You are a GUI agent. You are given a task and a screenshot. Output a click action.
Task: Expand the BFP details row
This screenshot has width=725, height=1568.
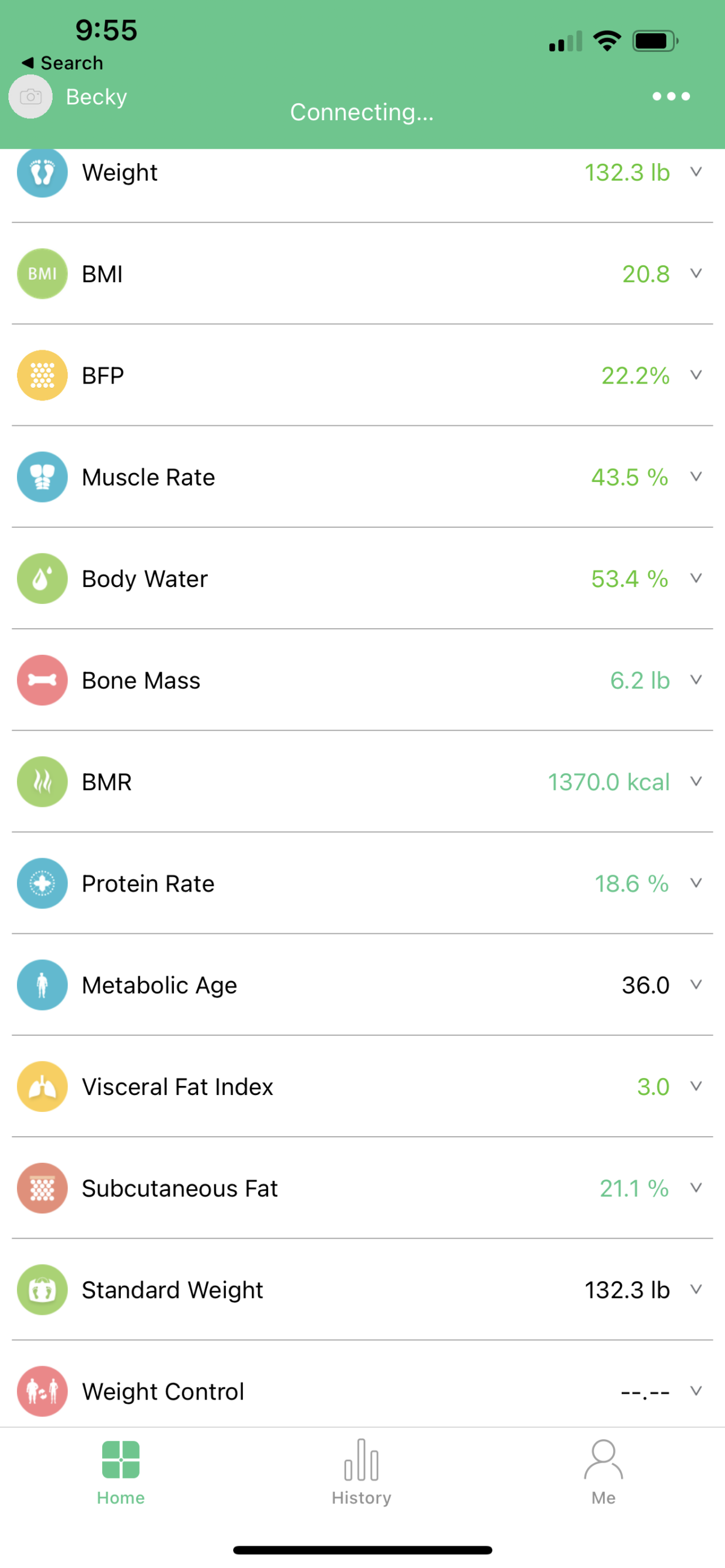point(696,376)
